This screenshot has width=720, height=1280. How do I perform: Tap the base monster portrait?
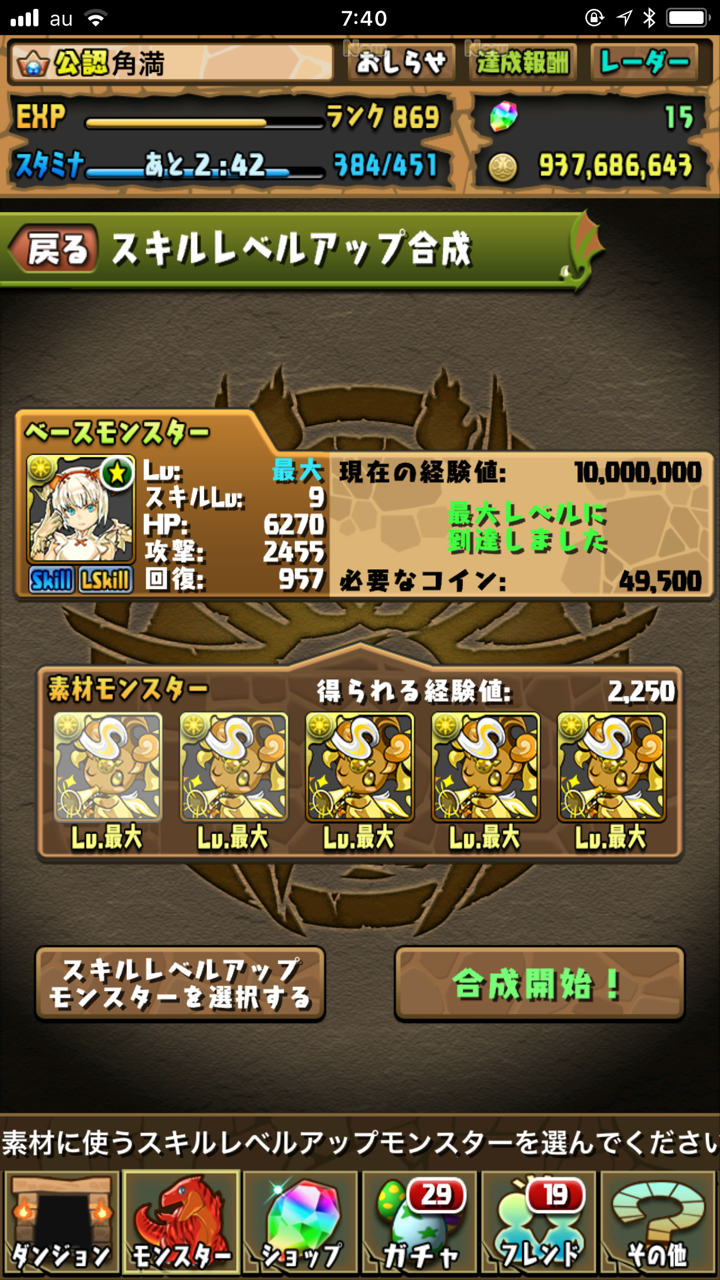pyautogui.click(x=81, y=510)
